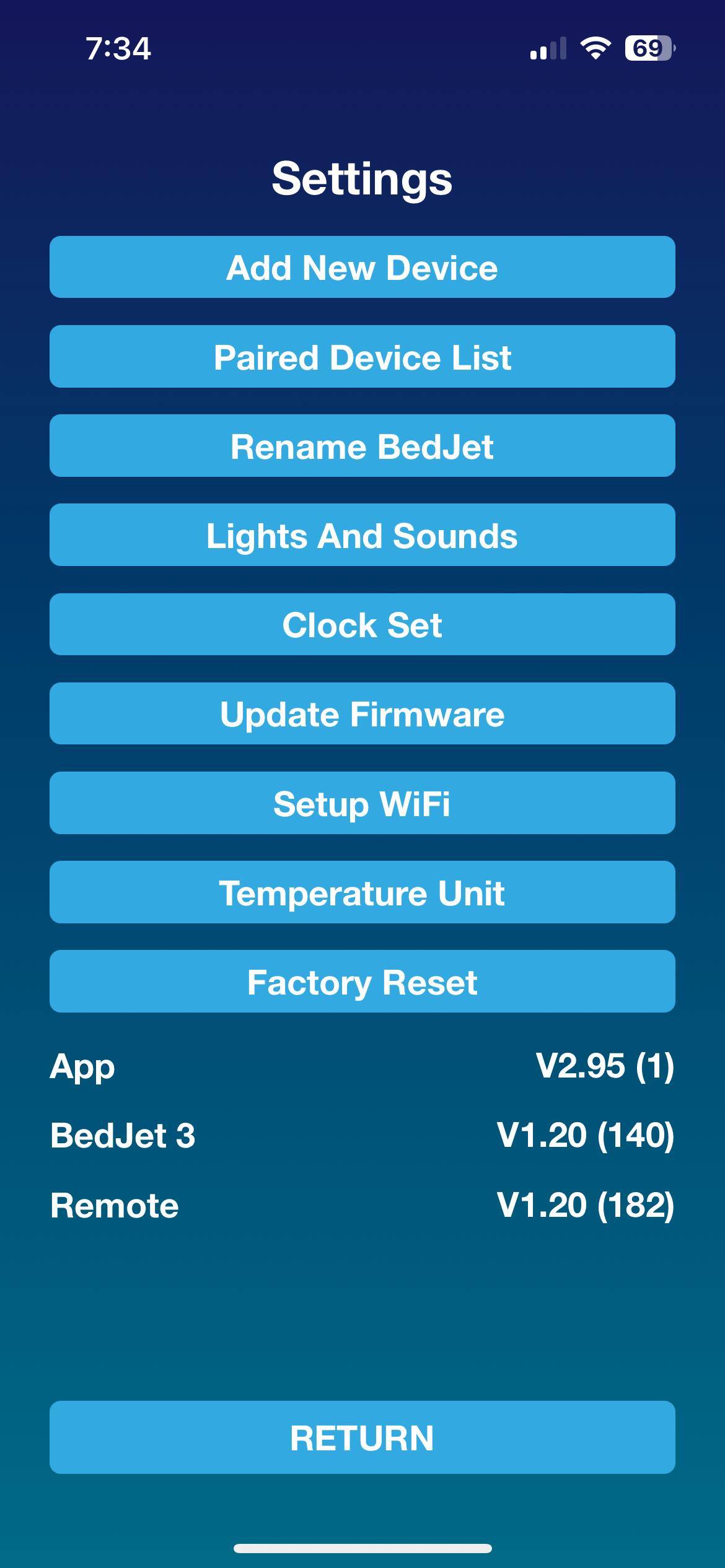Start Update Firmware
725x1568 pixels.
click(362, 713)
